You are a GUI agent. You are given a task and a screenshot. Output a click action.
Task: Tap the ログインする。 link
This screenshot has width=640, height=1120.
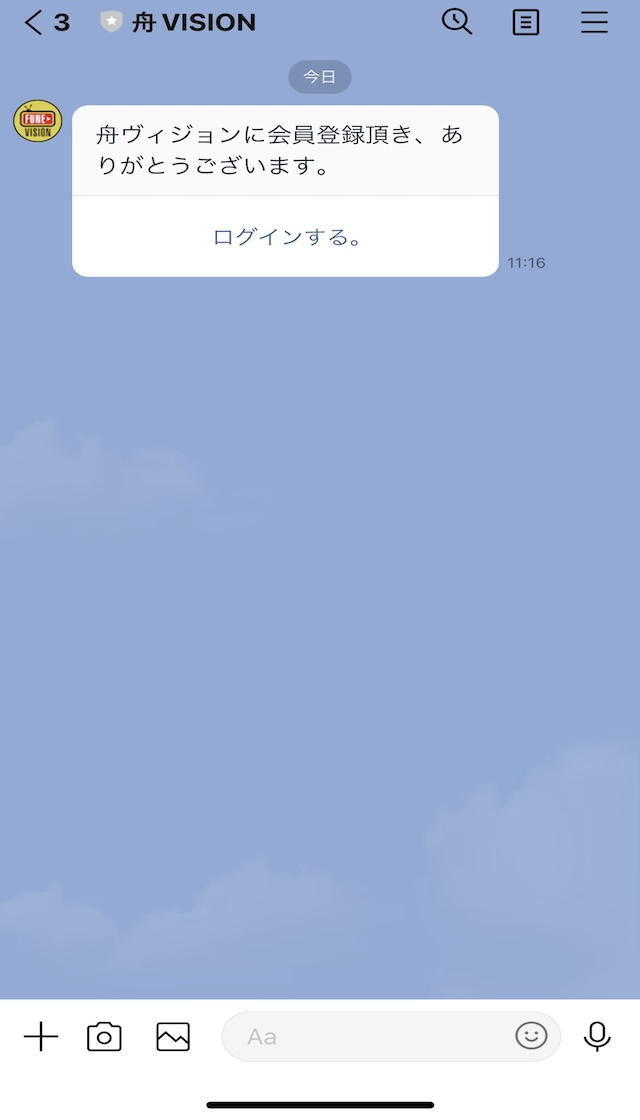point(286,237)
